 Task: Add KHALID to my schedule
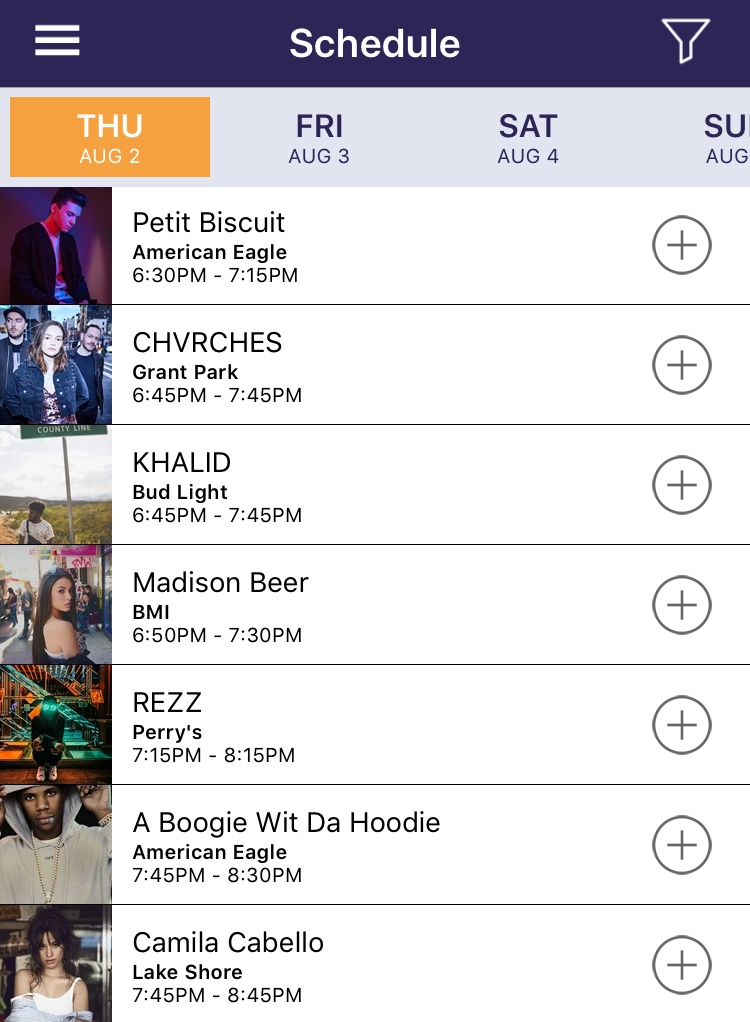click(681, 485)
